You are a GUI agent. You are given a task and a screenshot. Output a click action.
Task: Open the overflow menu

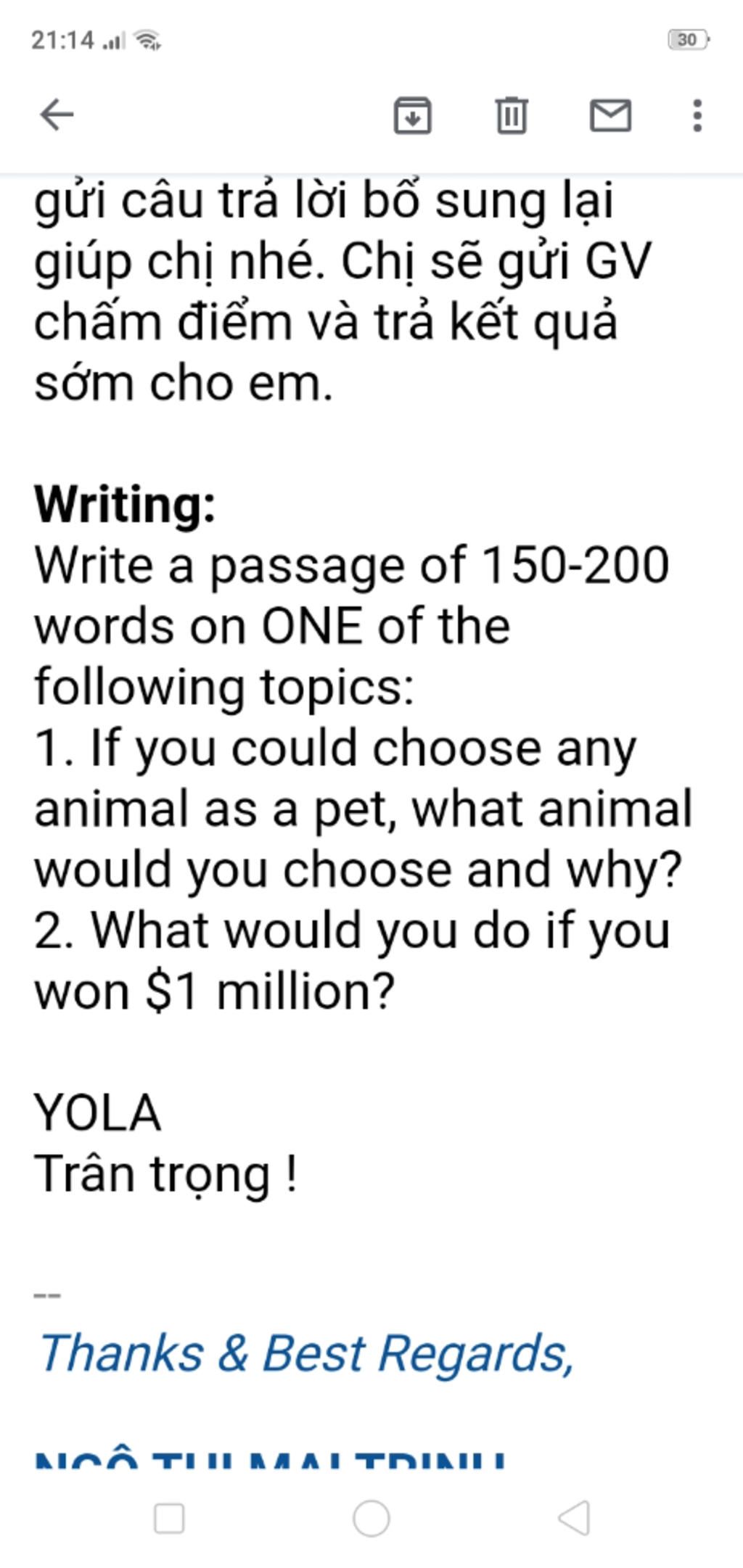[697, 115]
